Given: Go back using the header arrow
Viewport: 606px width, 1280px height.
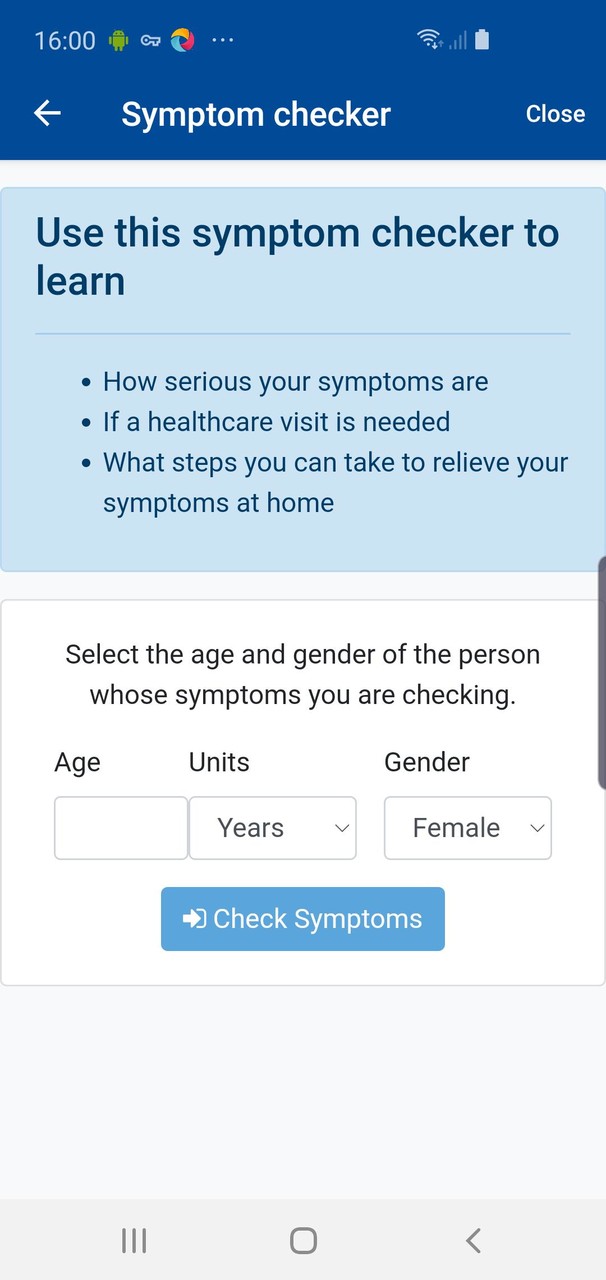Looking at the screenshot, I should coord(48,114).
